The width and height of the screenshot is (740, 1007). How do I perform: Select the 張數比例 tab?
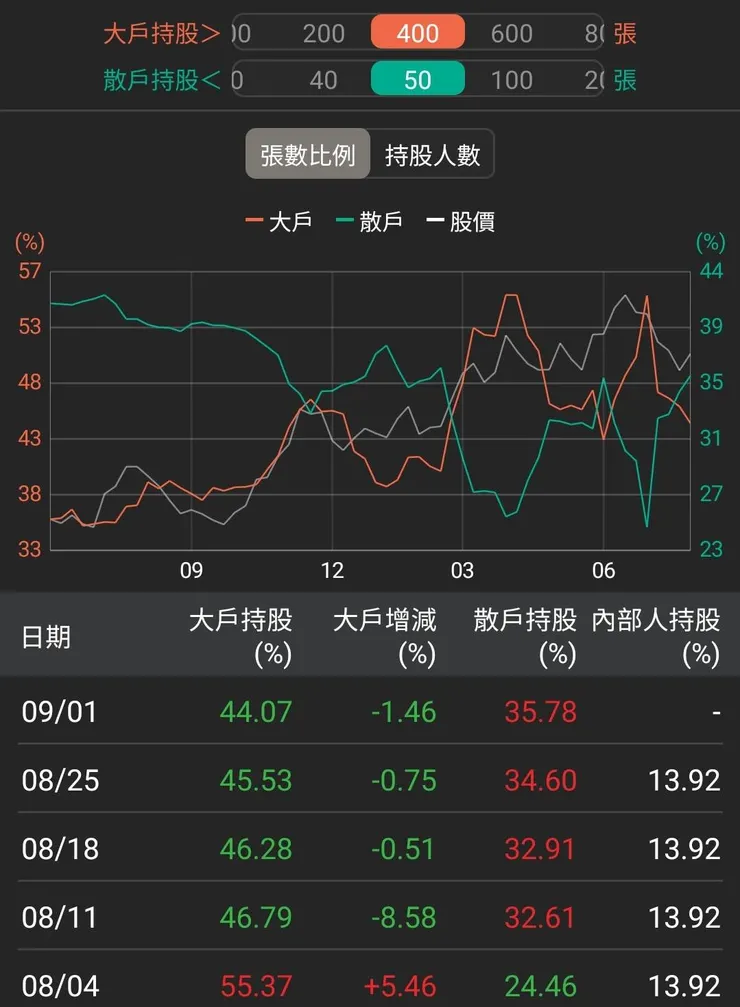307,154
